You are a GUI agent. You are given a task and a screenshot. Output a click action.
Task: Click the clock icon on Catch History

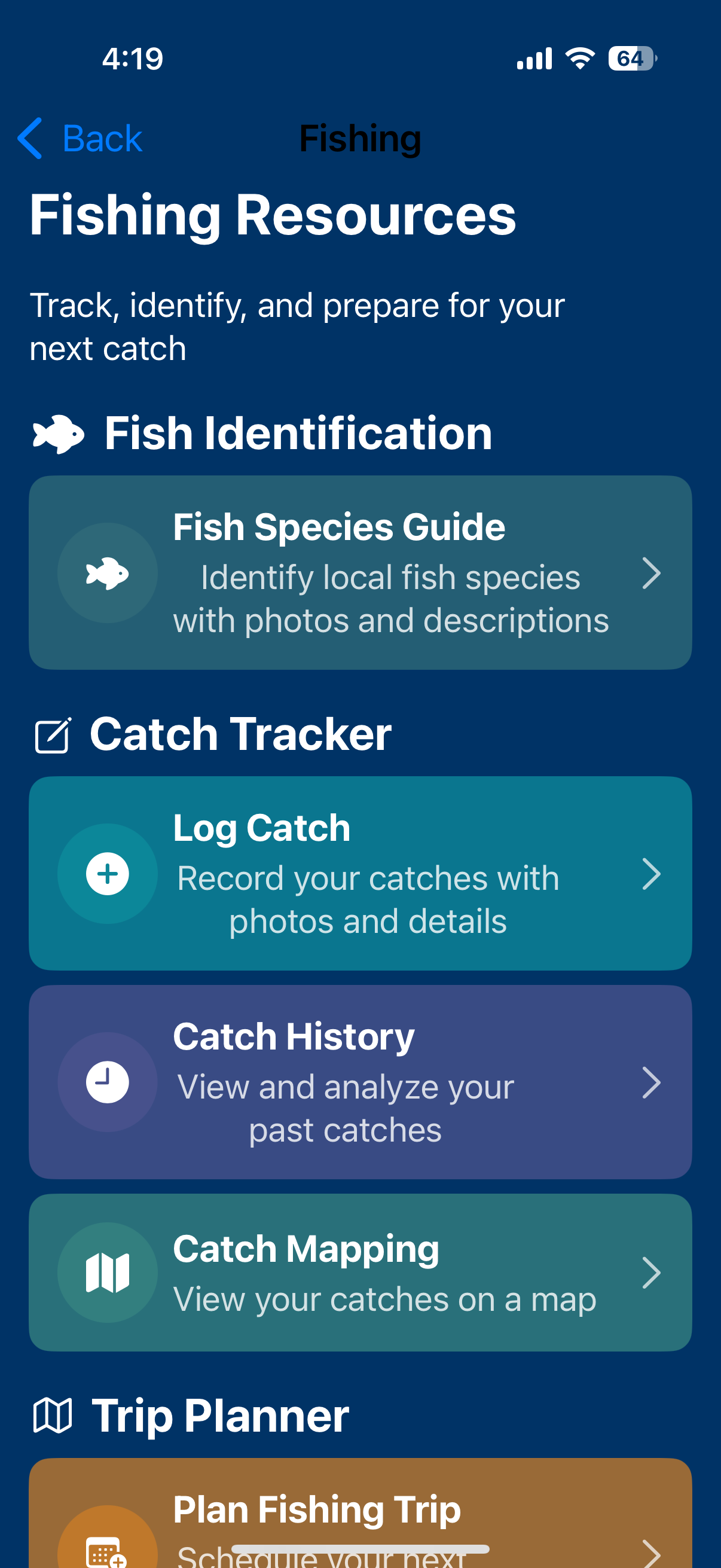pyautogui.click(x=107, y=1082)
